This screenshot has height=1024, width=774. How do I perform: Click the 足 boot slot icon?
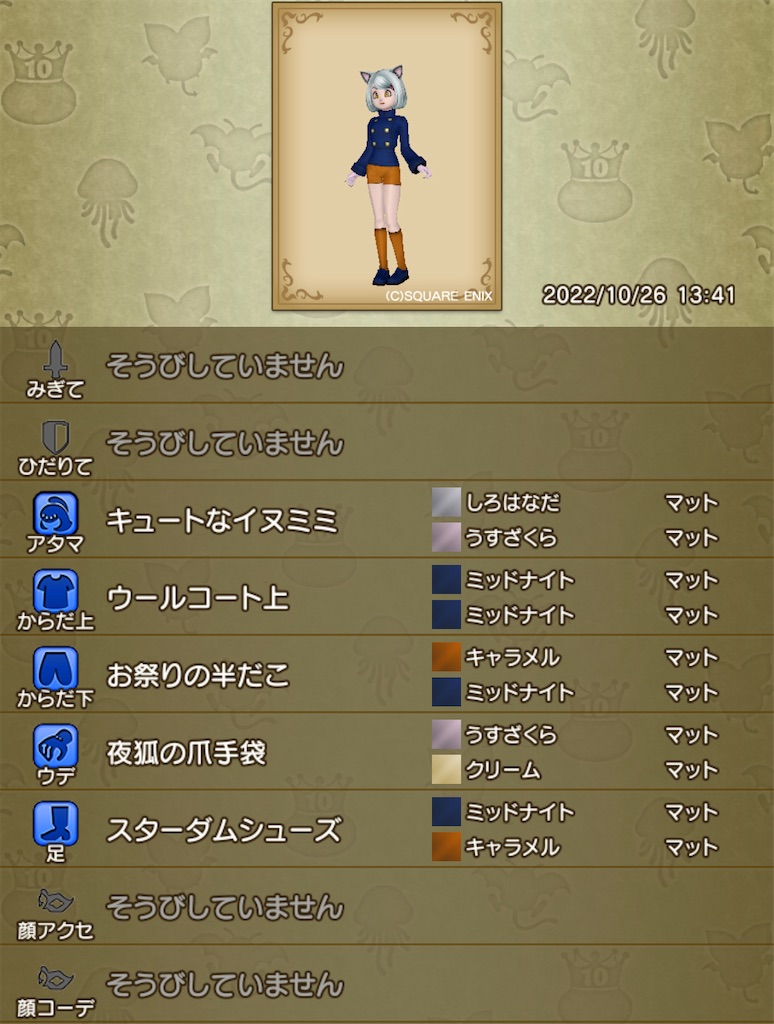point(55,820)
